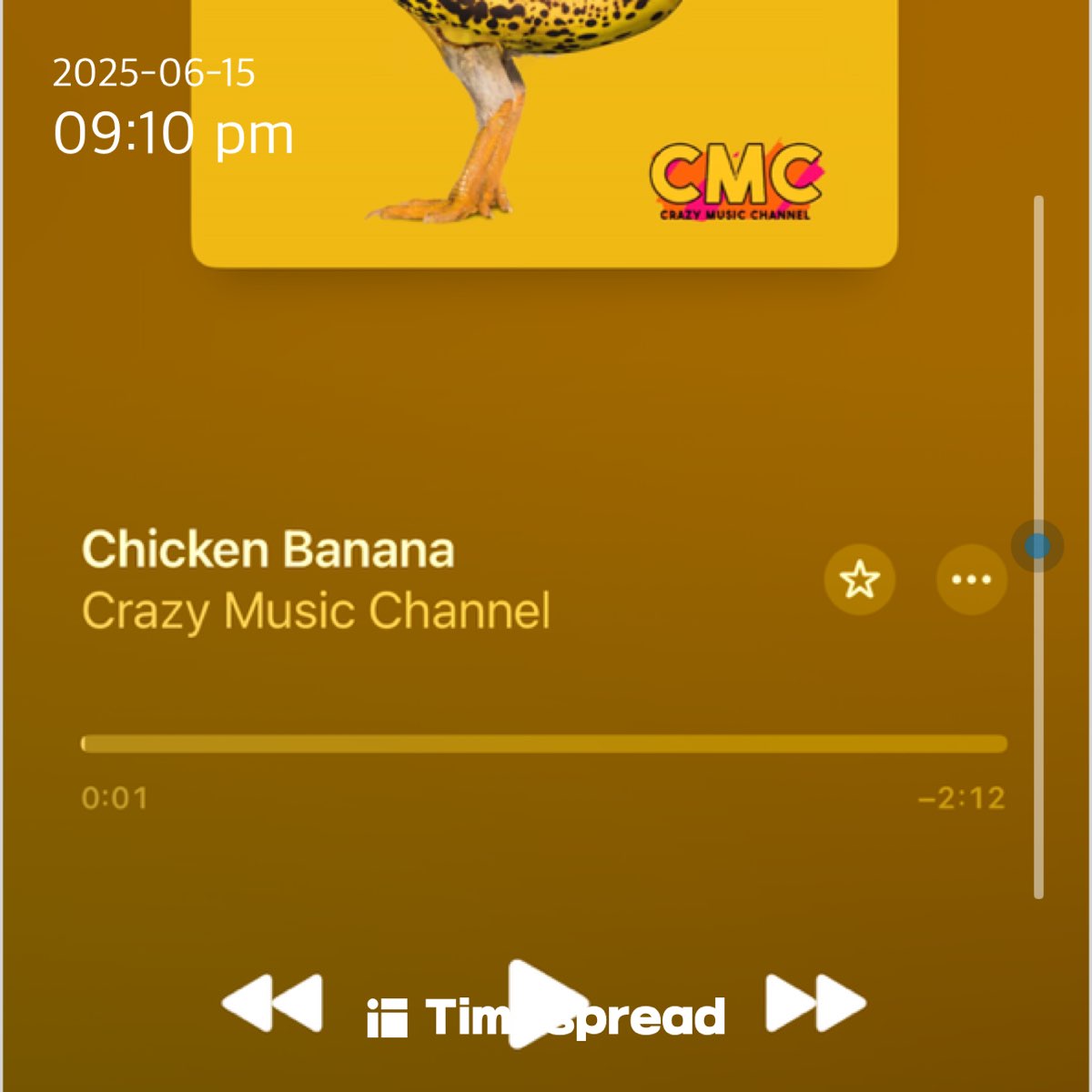
Task: Skip back to the previous track
Action: 273,1004
